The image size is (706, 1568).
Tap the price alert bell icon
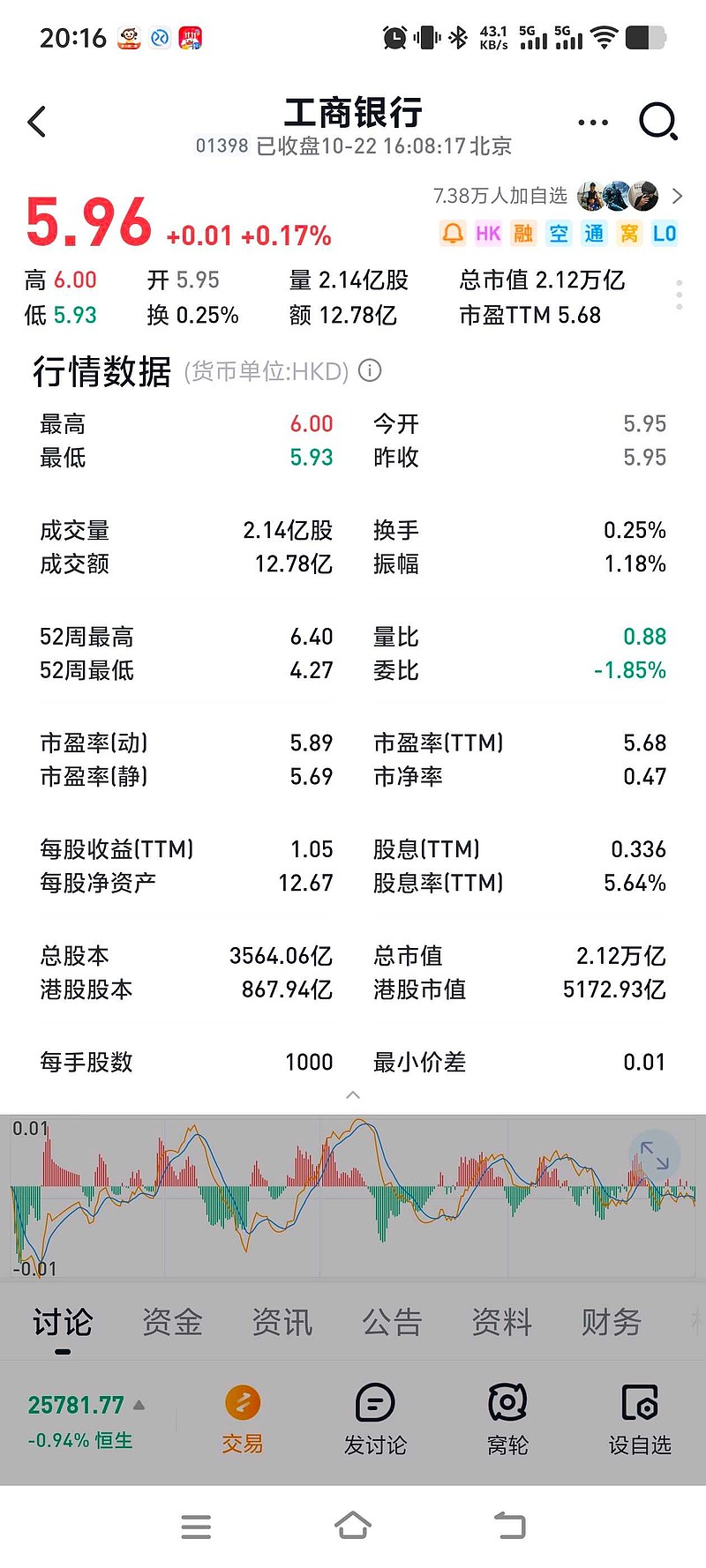click(452, 234)
